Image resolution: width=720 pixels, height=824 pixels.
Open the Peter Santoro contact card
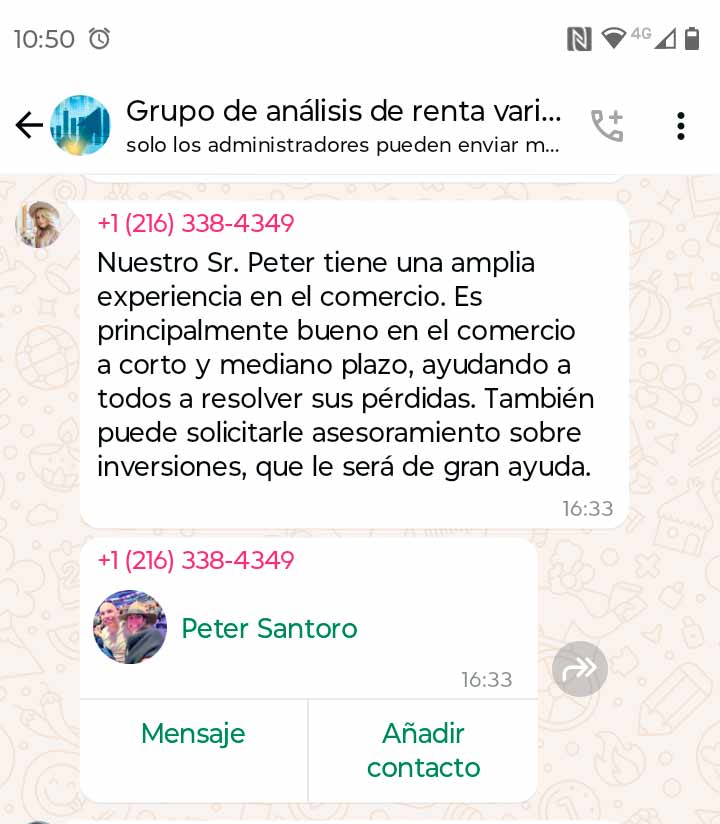[268, 628]
